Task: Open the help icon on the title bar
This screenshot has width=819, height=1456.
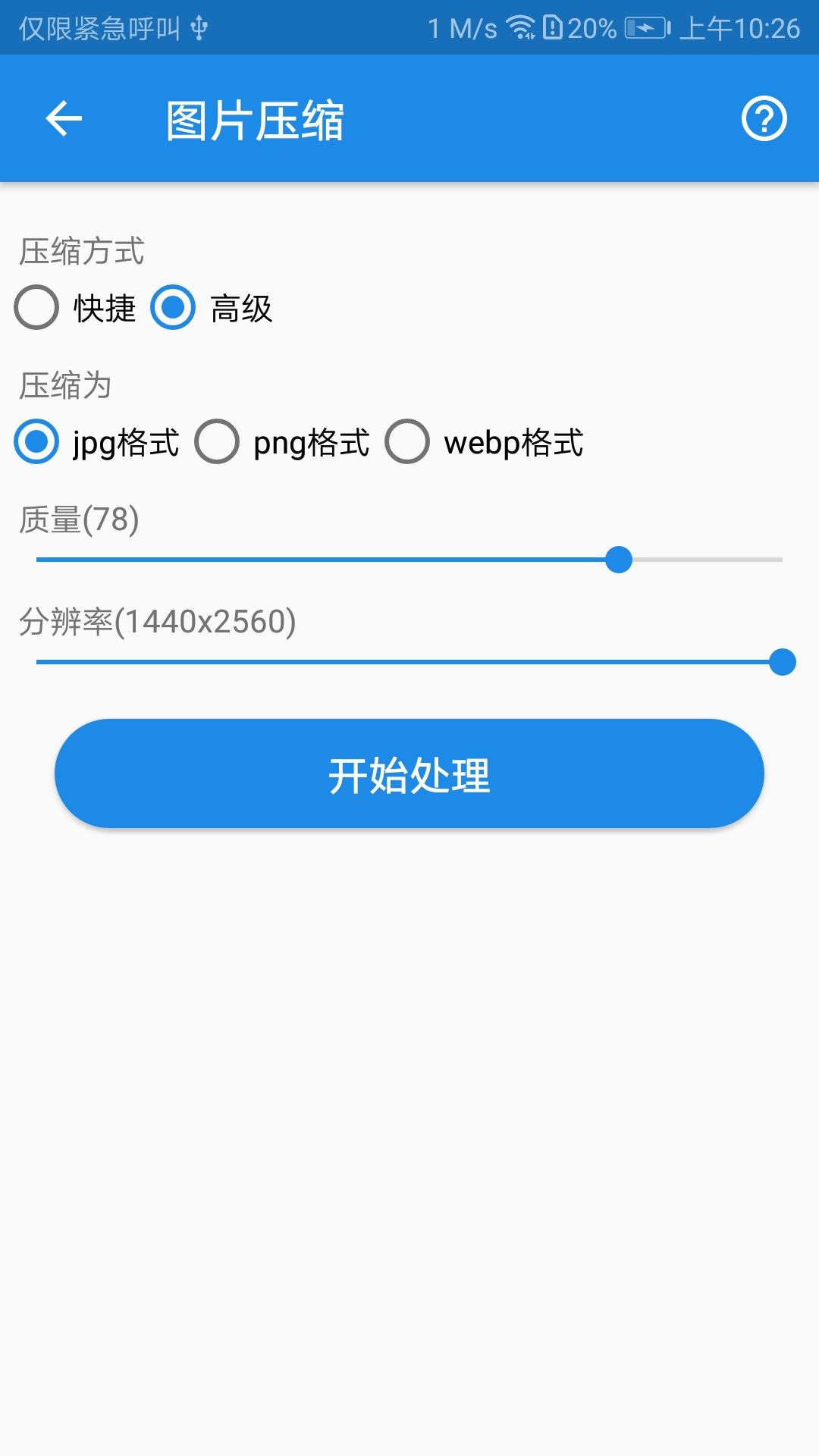Action: [763, 118]
